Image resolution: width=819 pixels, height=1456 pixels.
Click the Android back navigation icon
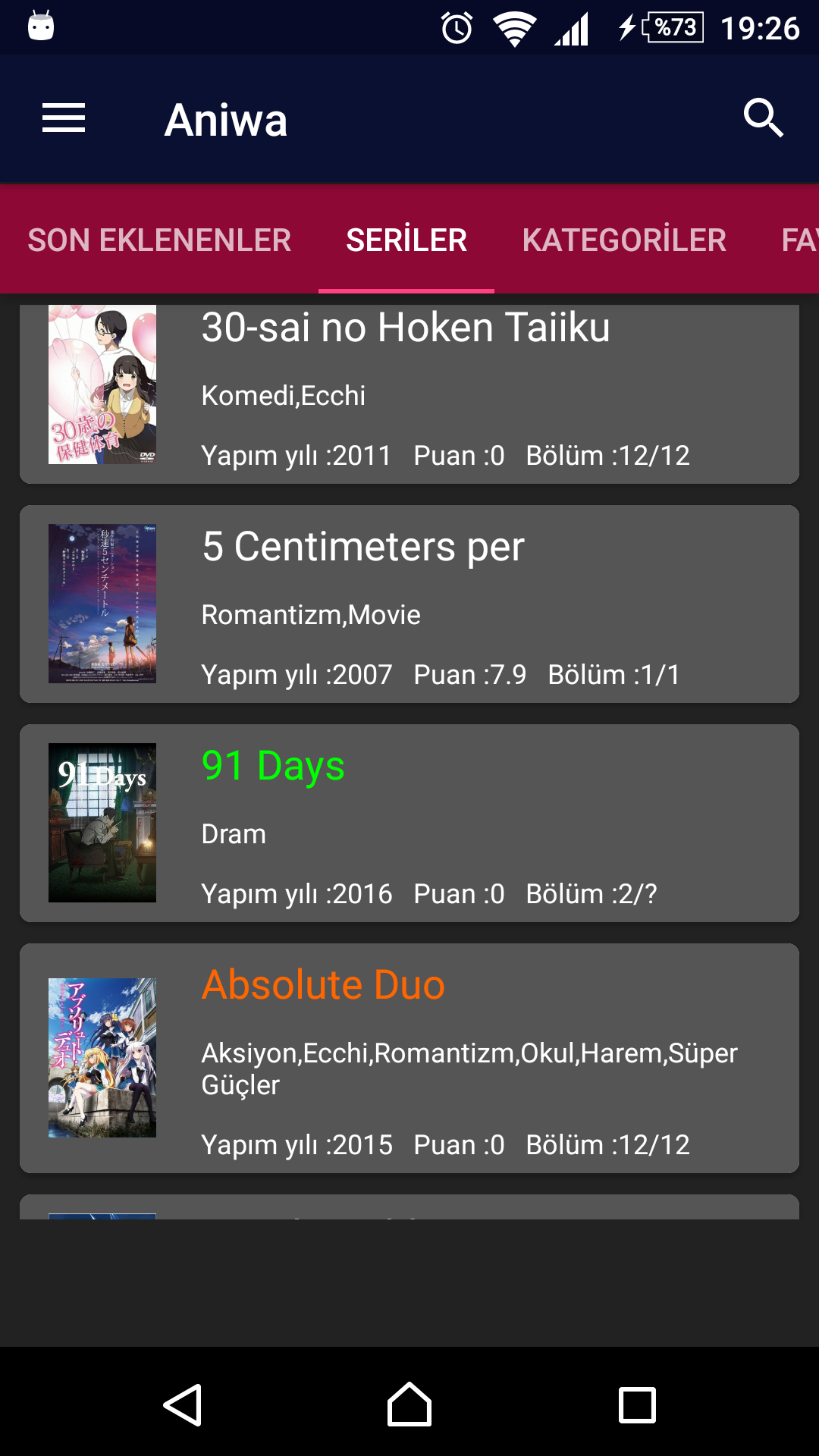coord(184,1404)
